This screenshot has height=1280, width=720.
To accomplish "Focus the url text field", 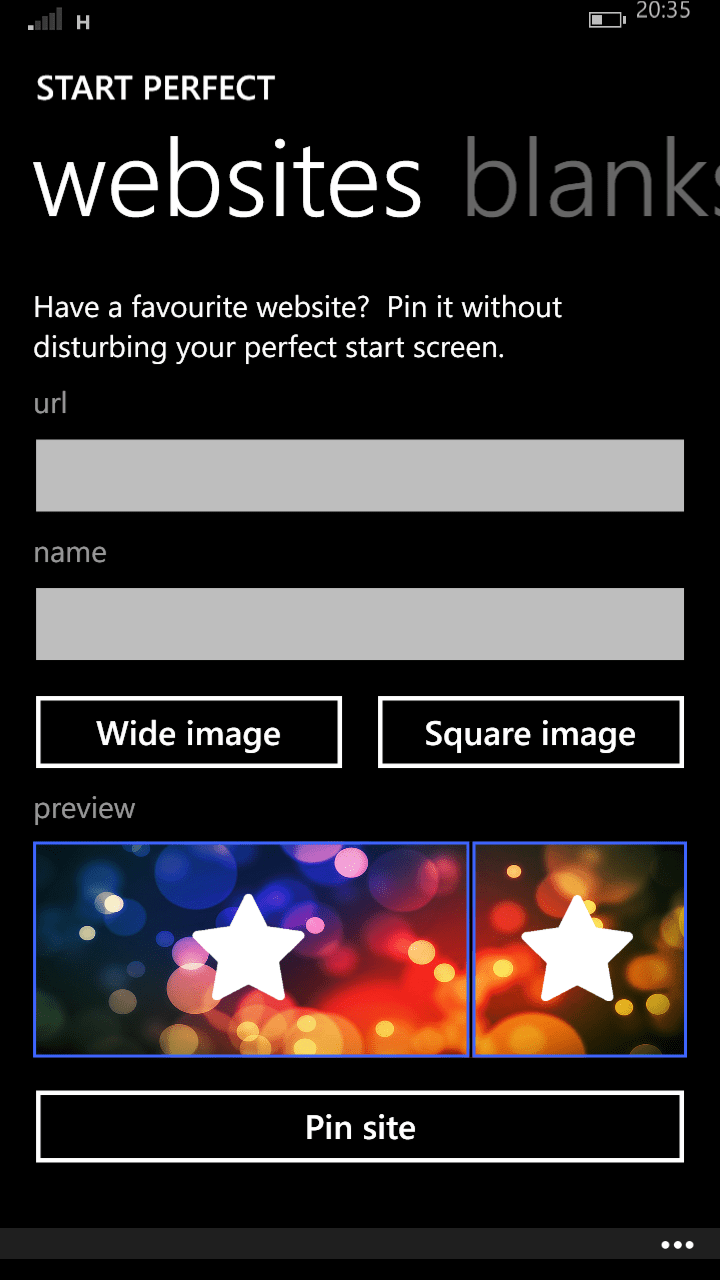I will 360,475.
